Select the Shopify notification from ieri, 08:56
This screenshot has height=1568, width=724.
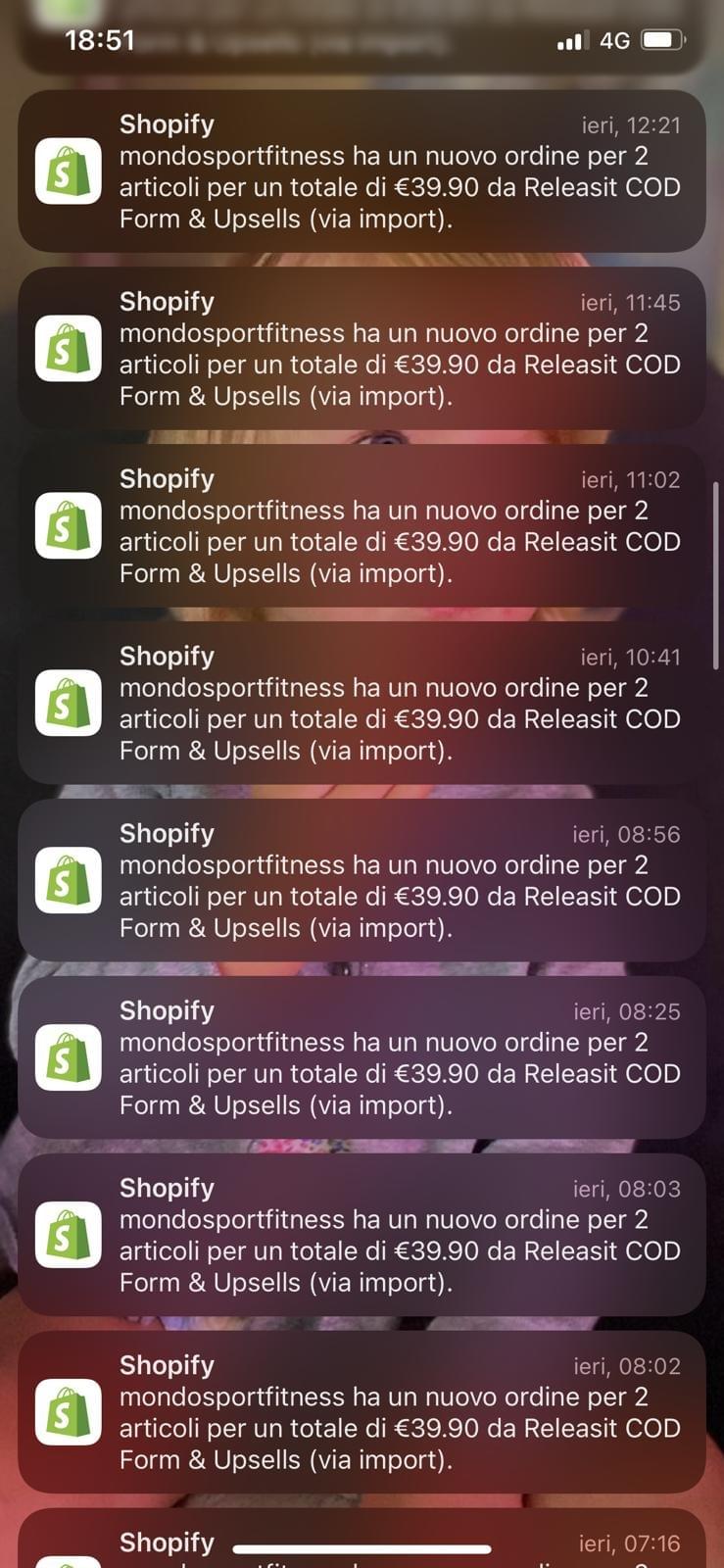(x=362, y=881)
